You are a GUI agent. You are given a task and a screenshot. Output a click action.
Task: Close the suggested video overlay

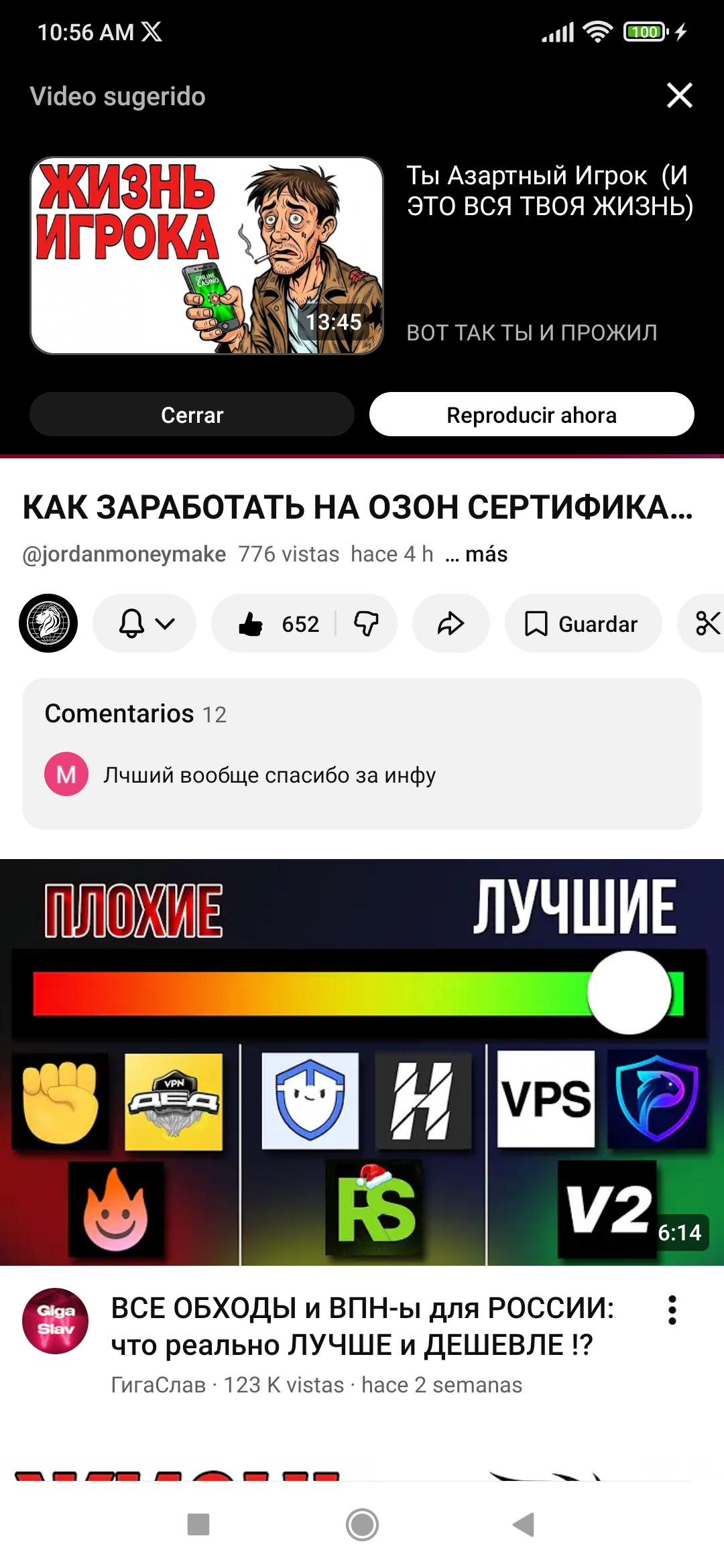[x=679, y=96]
